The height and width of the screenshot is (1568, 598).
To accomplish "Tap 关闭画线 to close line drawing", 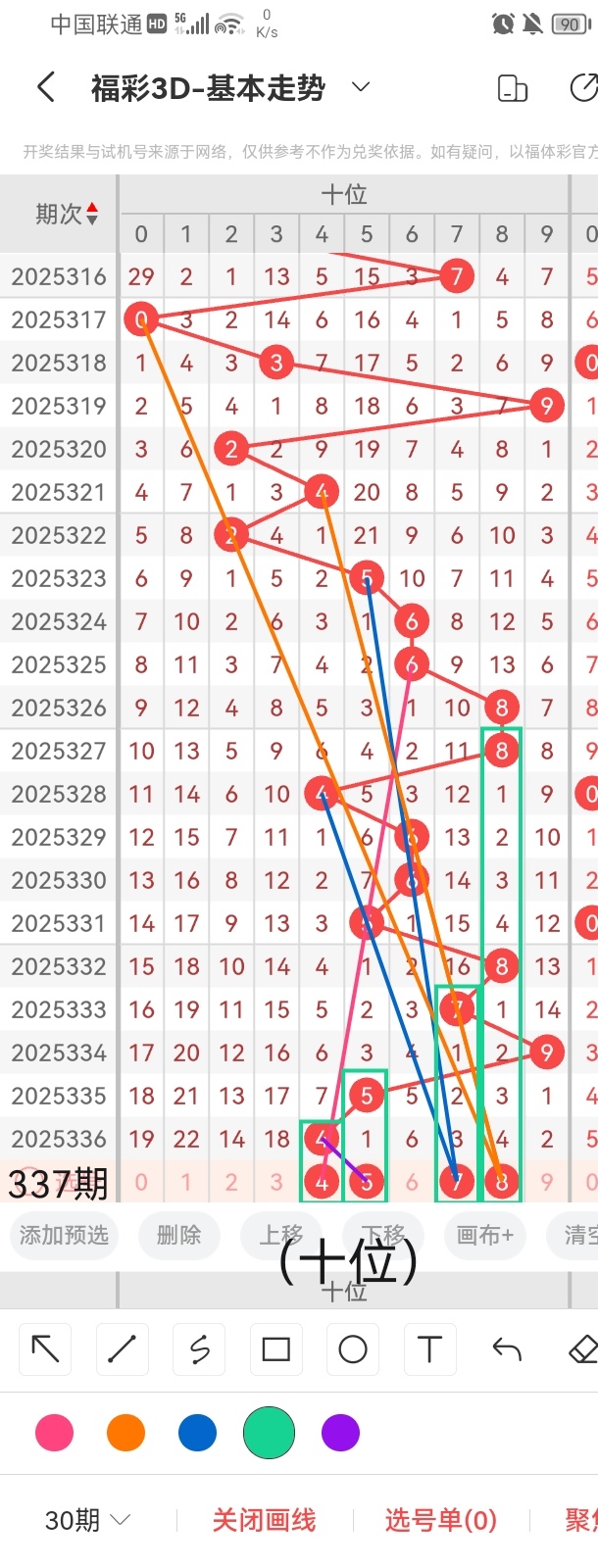I will tap(264, 1520).
